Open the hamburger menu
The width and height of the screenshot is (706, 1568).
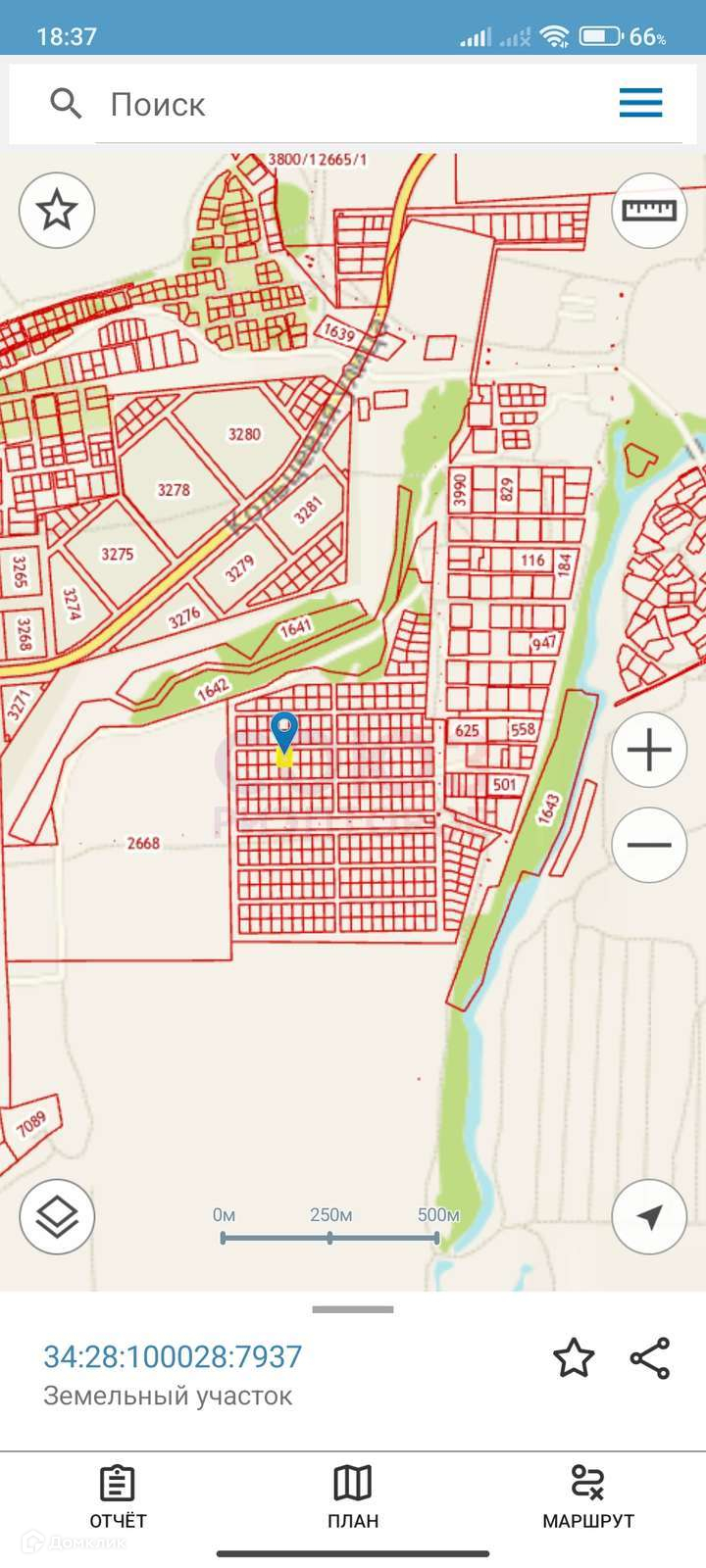click(x=640, y=103)
